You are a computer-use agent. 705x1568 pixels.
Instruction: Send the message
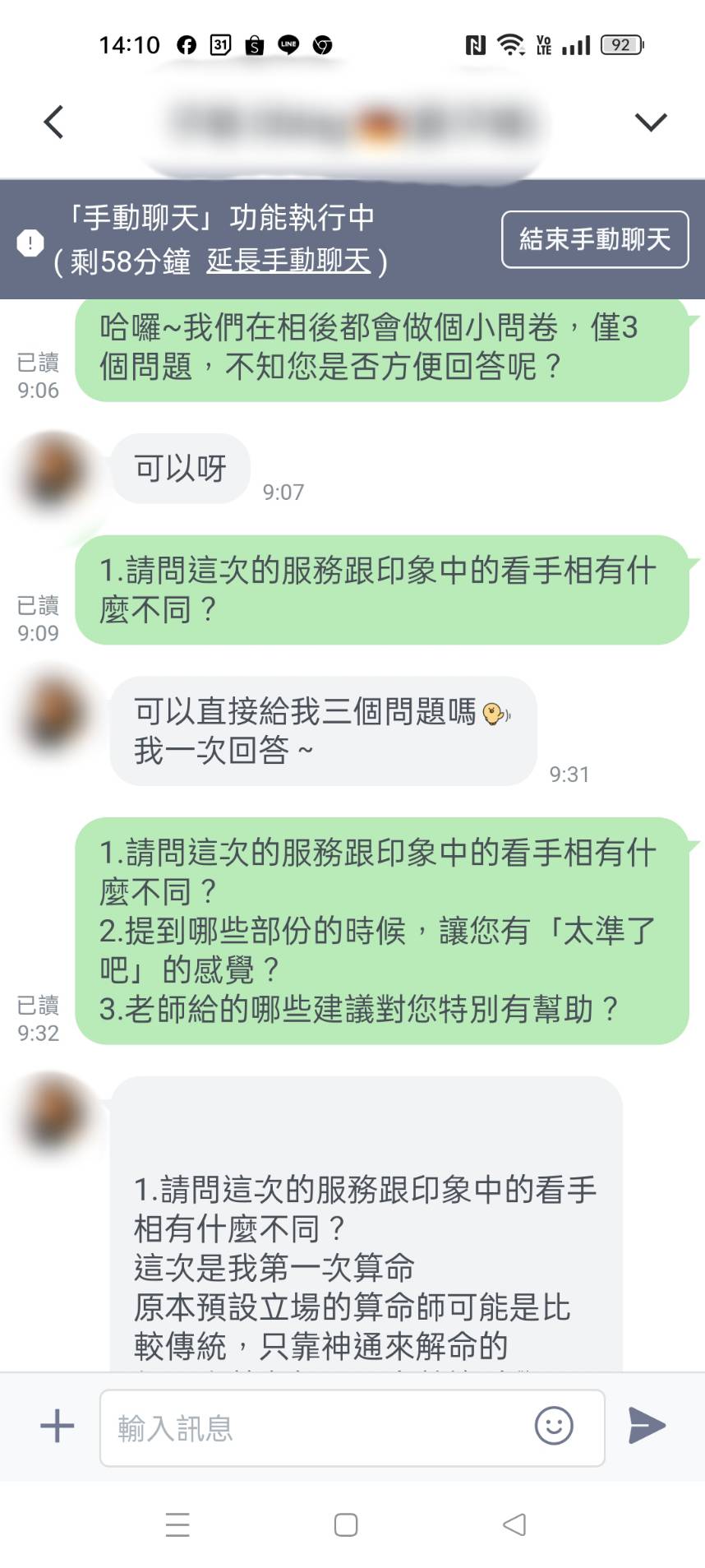647,1426
